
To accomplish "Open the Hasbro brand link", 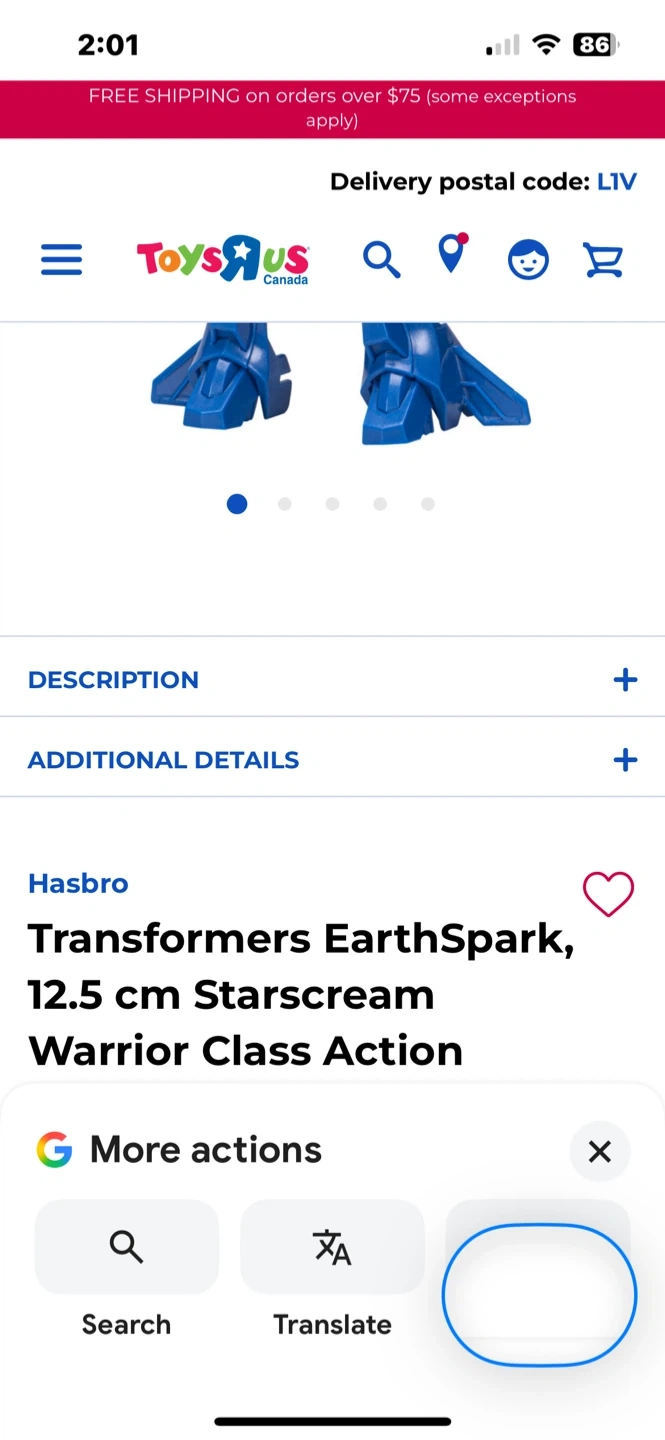I will pos(78,884).
